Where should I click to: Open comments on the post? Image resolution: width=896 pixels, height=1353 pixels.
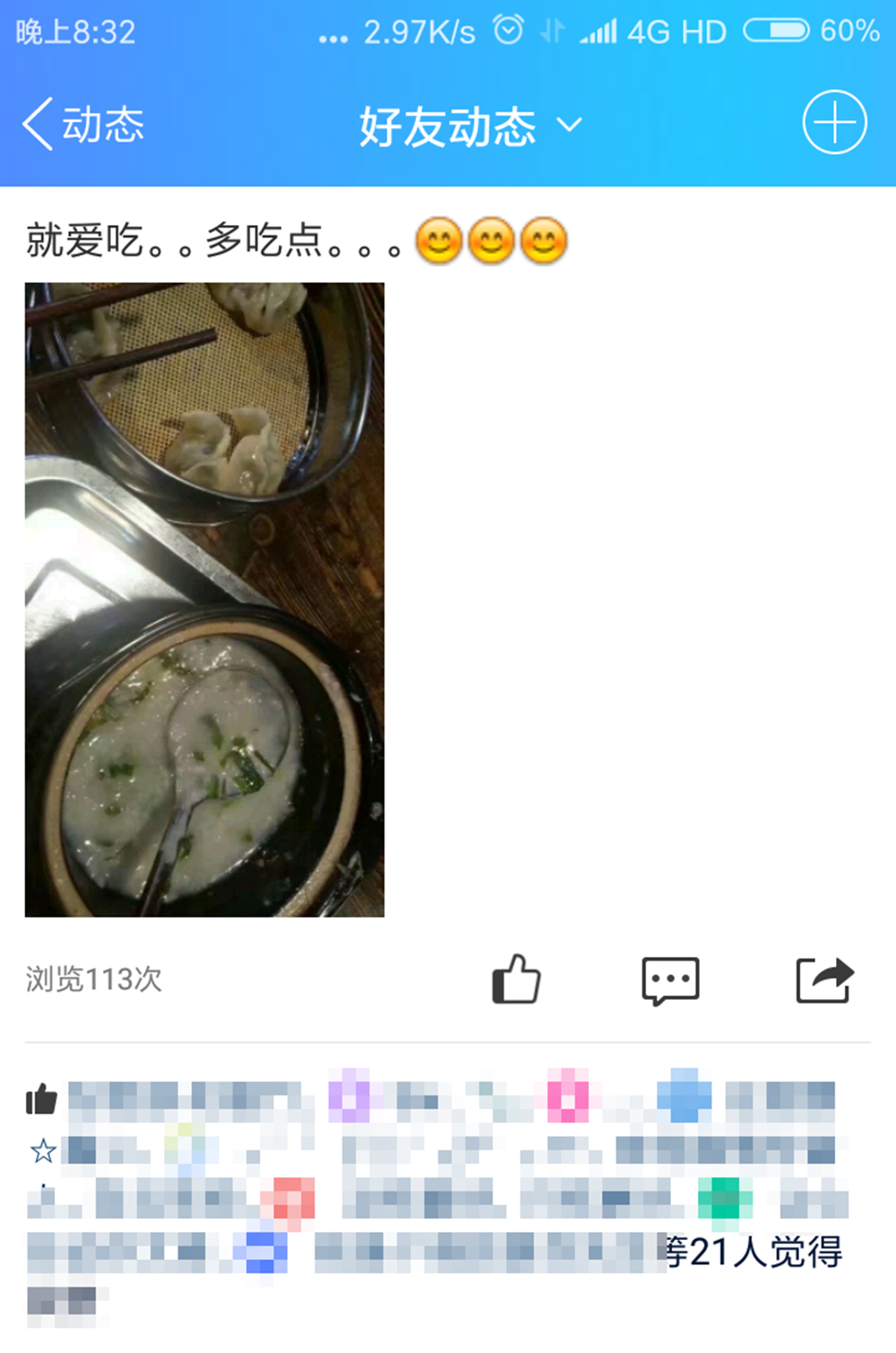point(670,980)
